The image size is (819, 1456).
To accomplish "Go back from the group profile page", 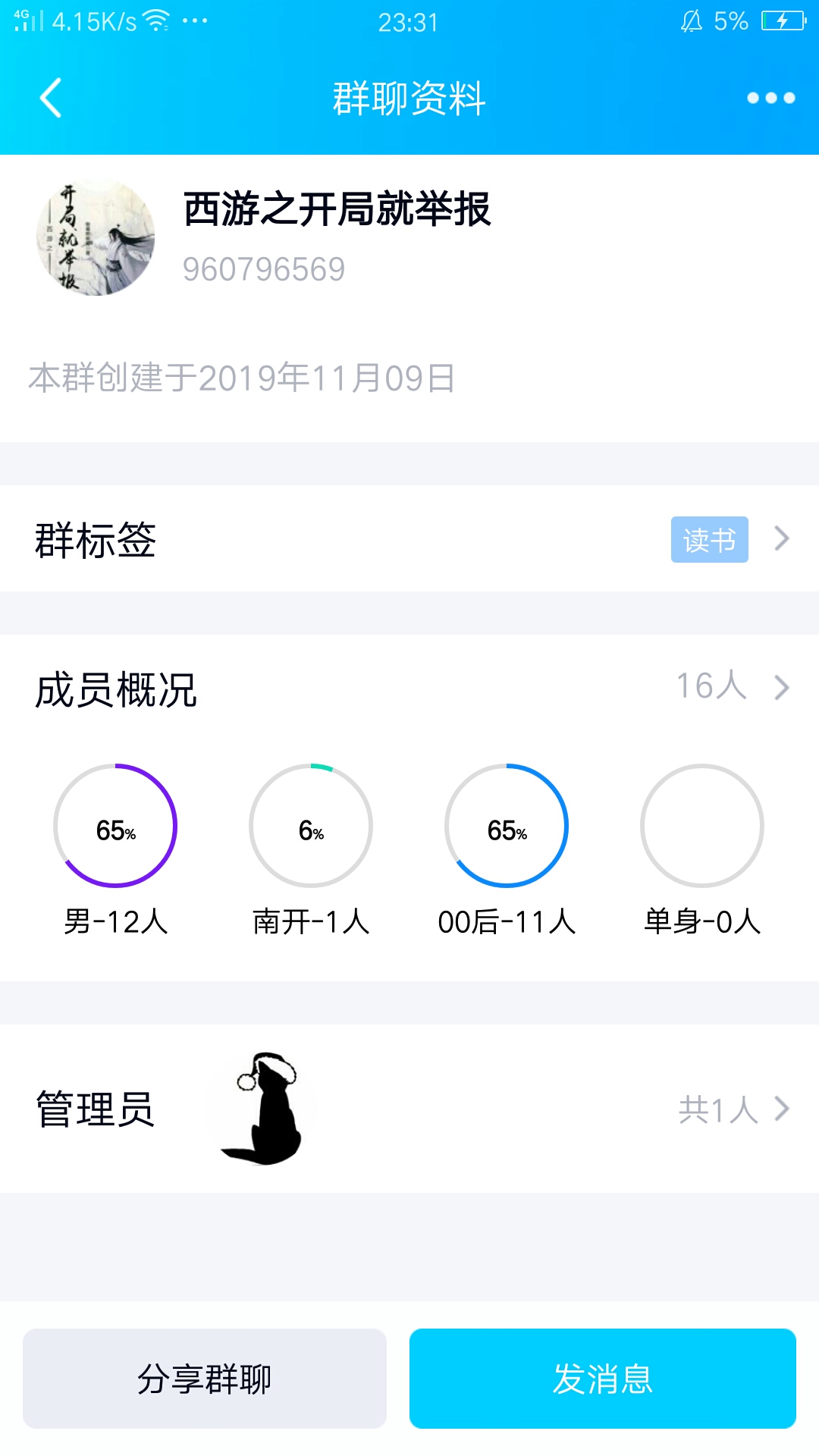I will [50, 98].
